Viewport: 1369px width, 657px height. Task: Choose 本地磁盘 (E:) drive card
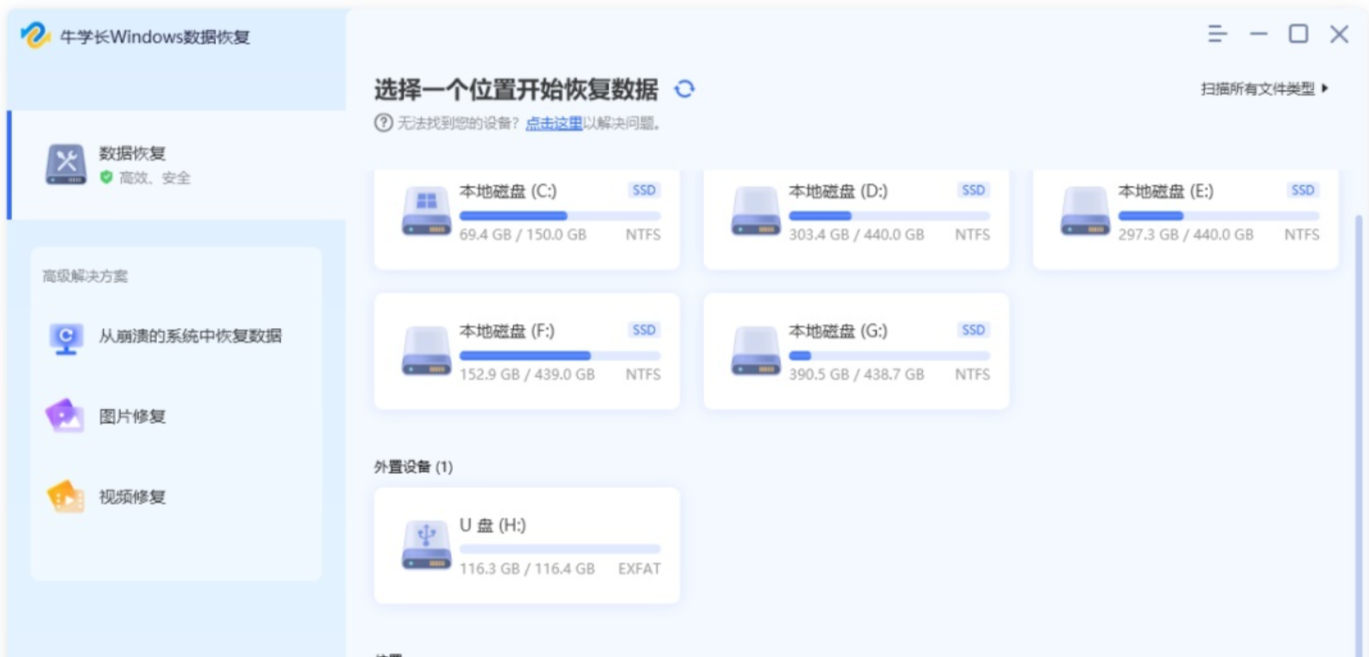tap(1185, 213)
